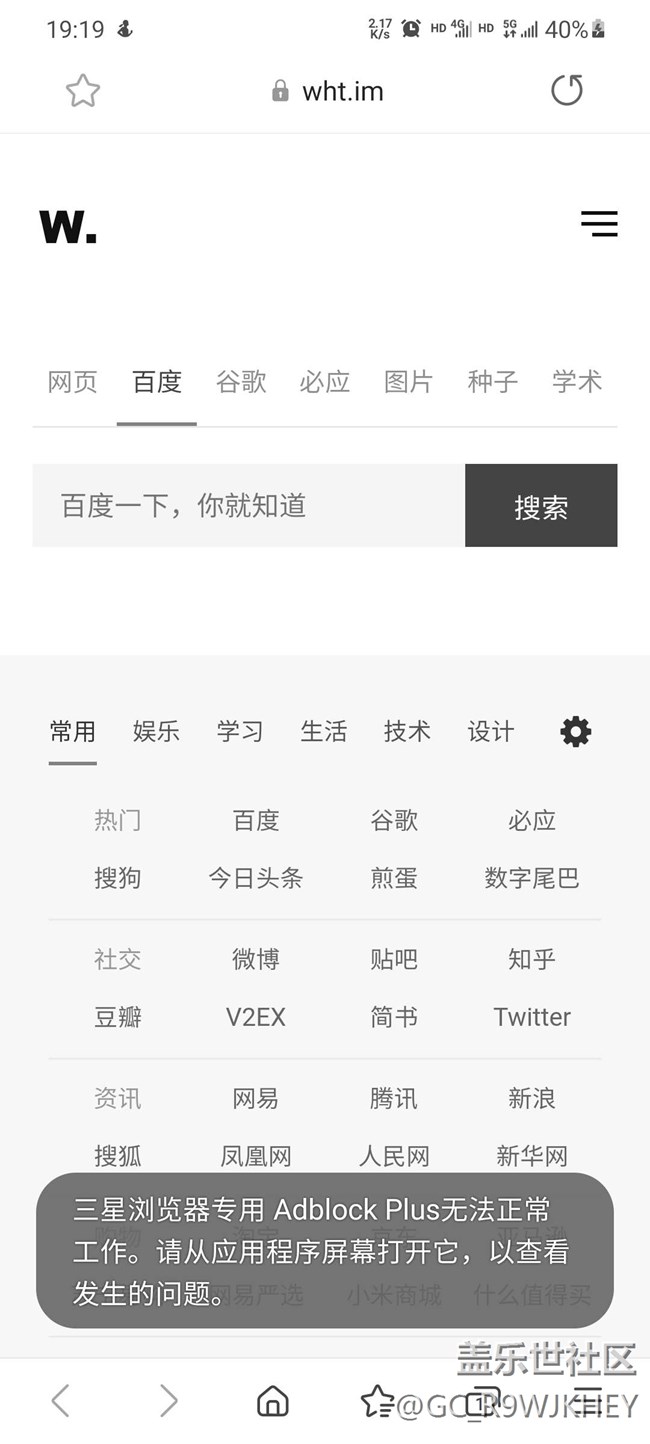
Task: Open the V2EX link
Action: 255,1017
